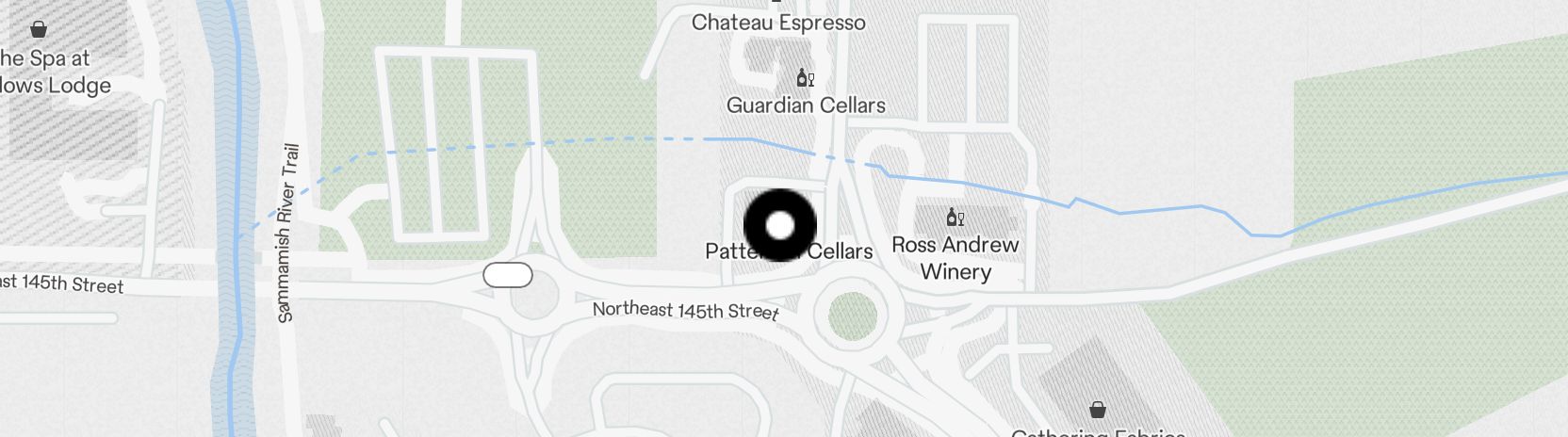1568x437 pixels.
Task: Select the Chateau Espresso place label
Action: click(x=778, y=22)
